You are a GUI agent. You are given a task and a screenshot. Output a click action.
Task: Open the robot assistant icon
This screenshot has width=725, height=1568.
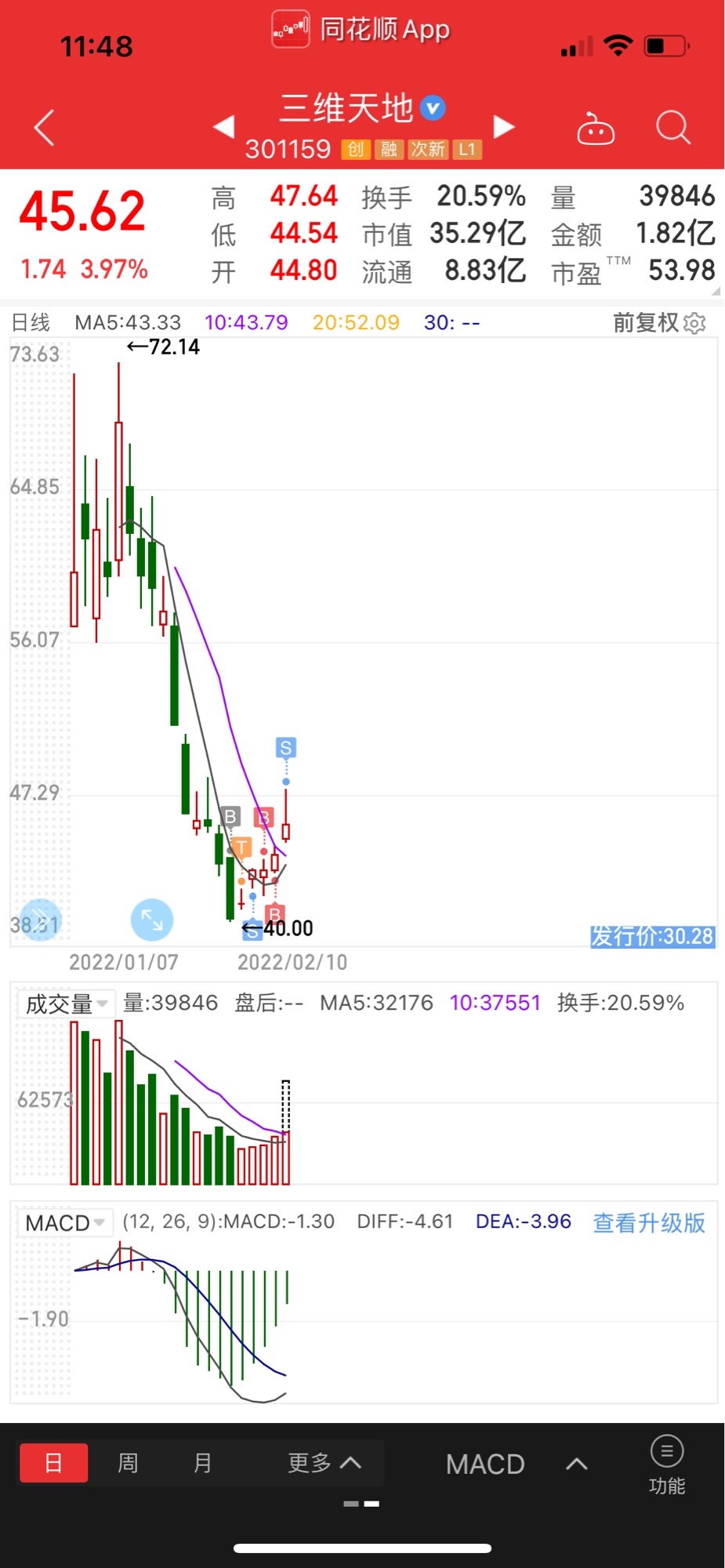coord(596,129)
